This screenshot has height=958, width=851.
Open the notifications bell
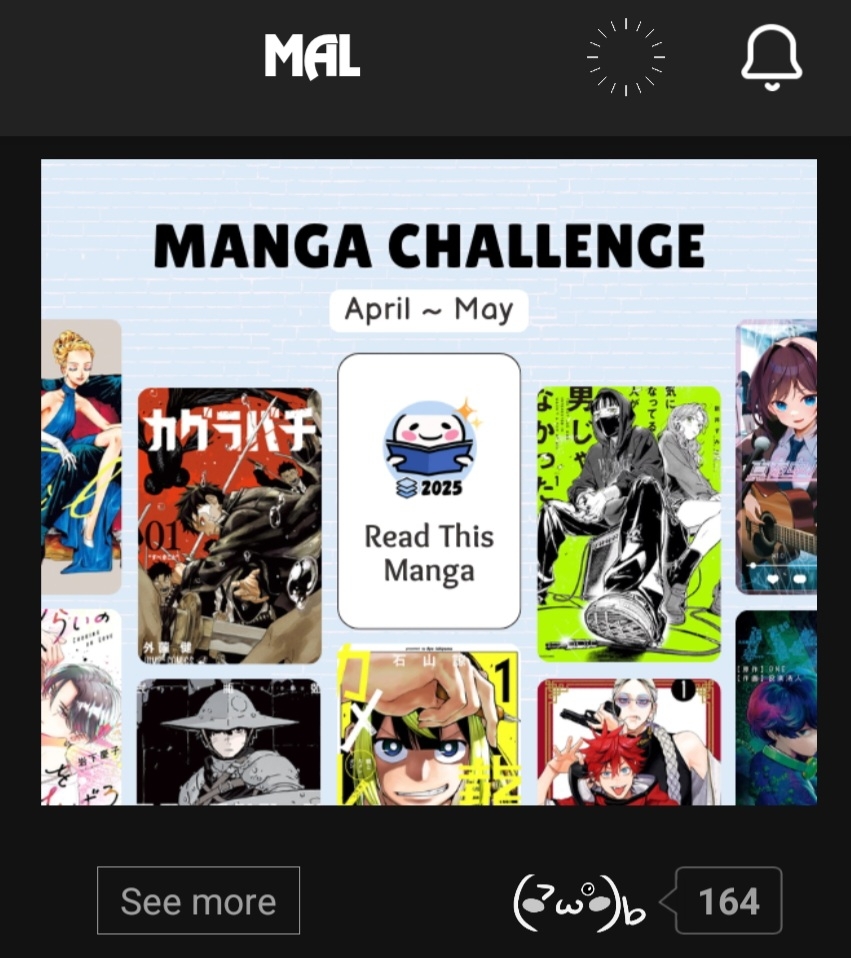point(771,58)
